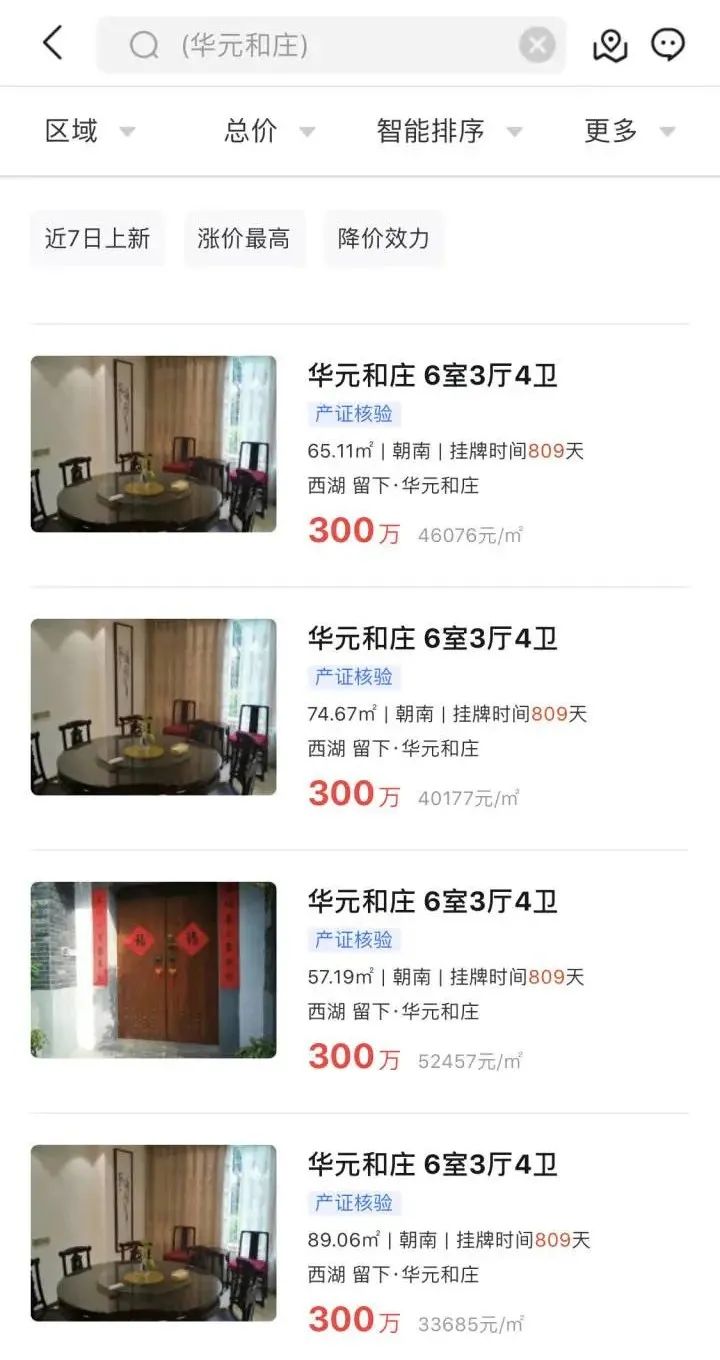Viewport: 720px width, 1360px height.
Task: Open the map view icon
Action: pyautogui.click(x=609, y=45)
